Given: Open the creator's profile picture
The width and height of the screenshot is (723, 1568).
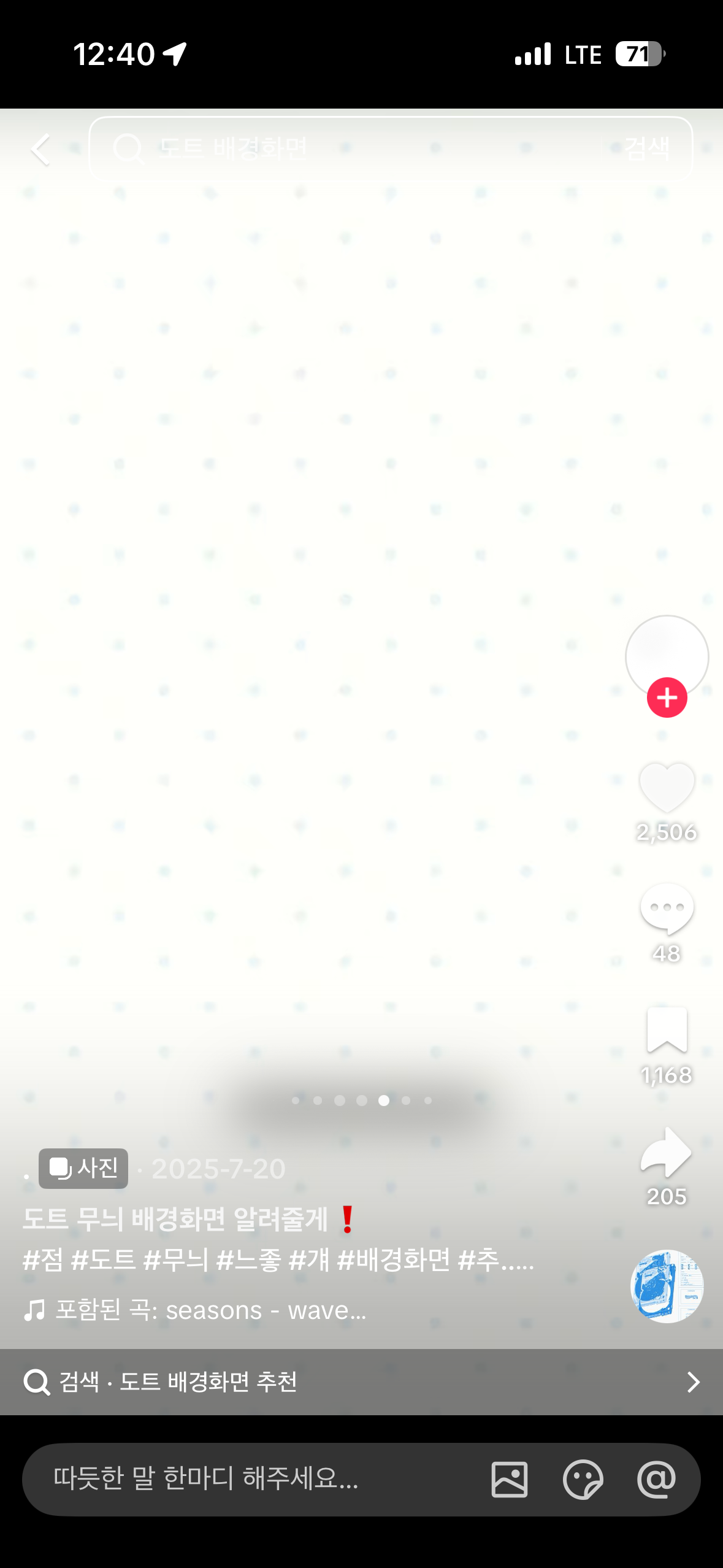Looking at the screenshot, I should click(x=667, y=657).
